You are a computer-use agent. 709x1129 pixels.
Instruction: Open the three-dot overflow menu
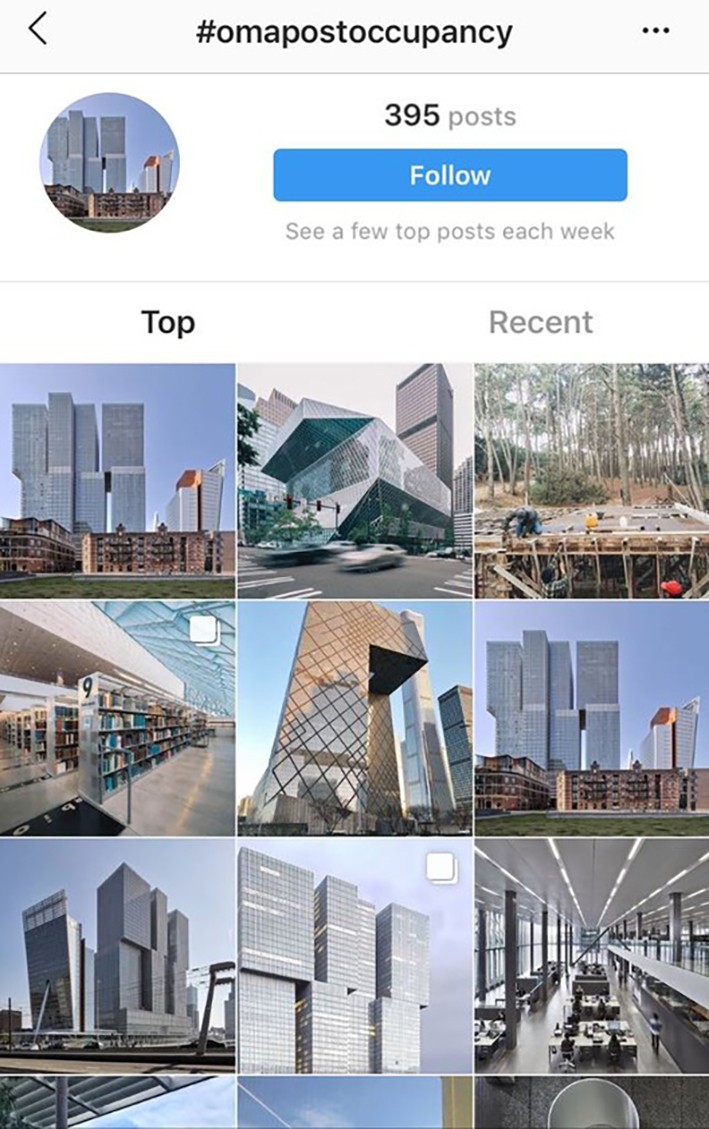click(x=655, y=31)
